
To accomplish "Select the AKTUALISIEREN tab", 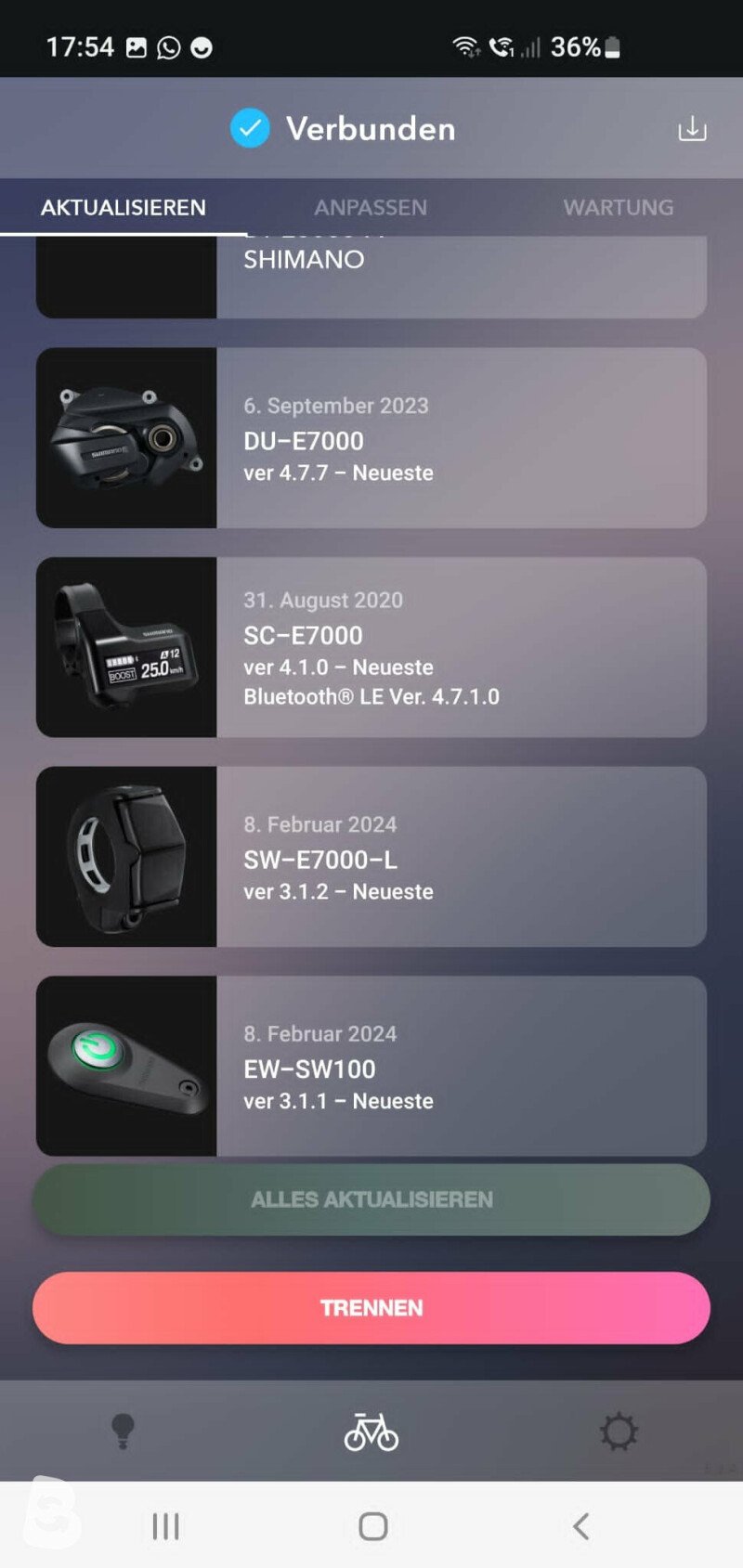I will pyautogui.click(x=124, y=207).
